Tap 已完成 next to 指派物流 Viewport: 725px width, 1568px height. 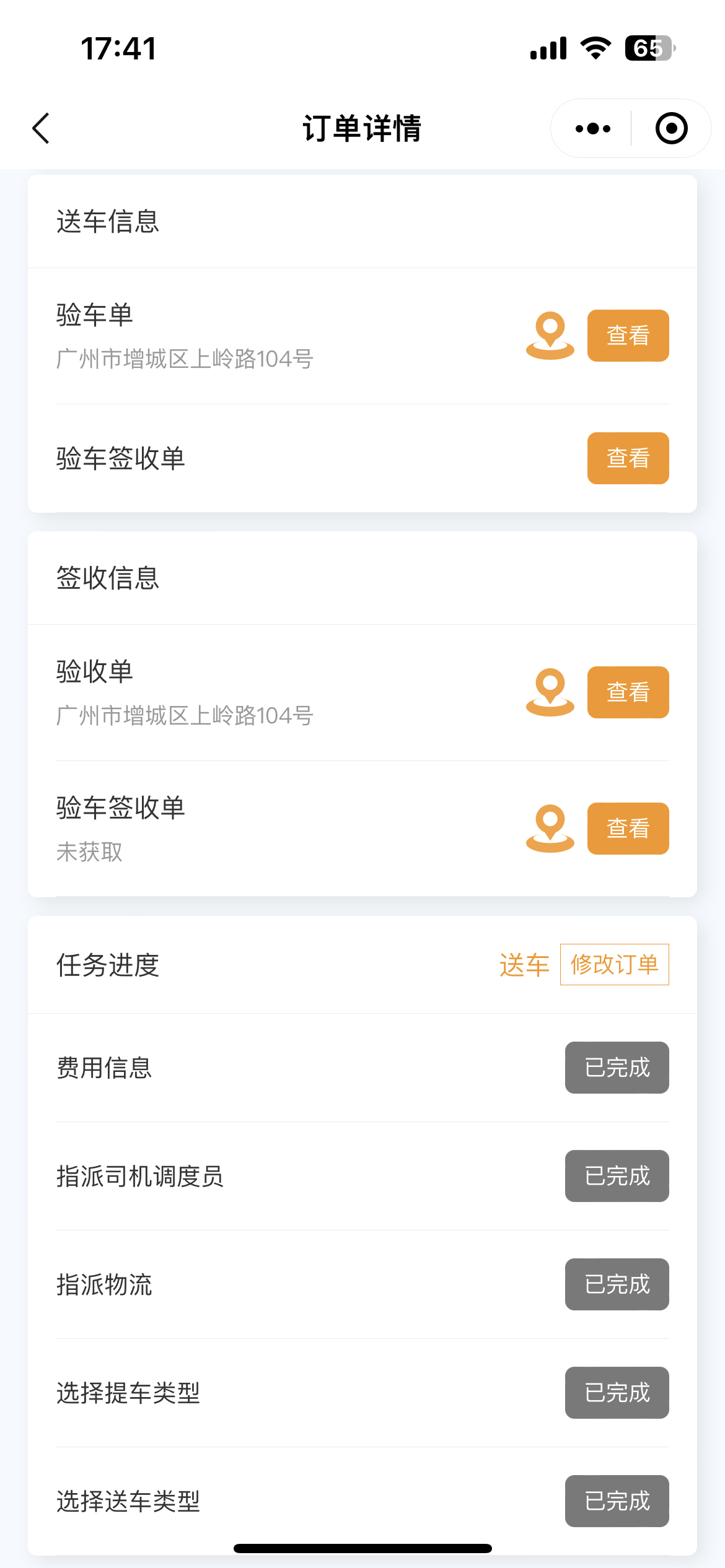click(x=617, y=1284)
